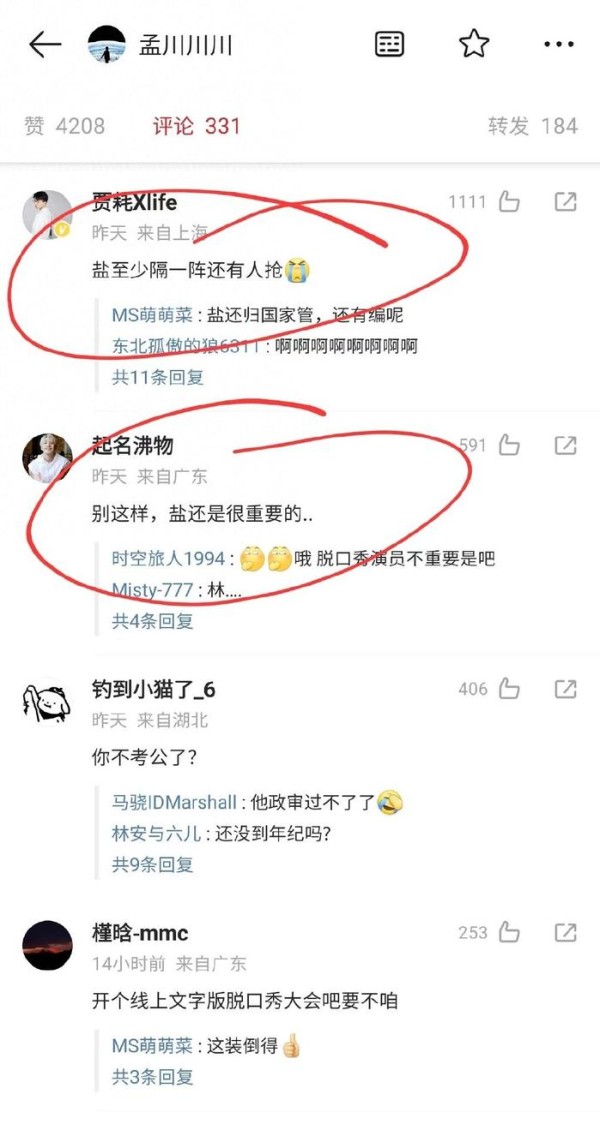Viewport: 600px width, 1130px height.
Task: Open 共9条回复 under 钓到小猫了_6's comment
Action: pyautogui.click(x=152, y=864)
